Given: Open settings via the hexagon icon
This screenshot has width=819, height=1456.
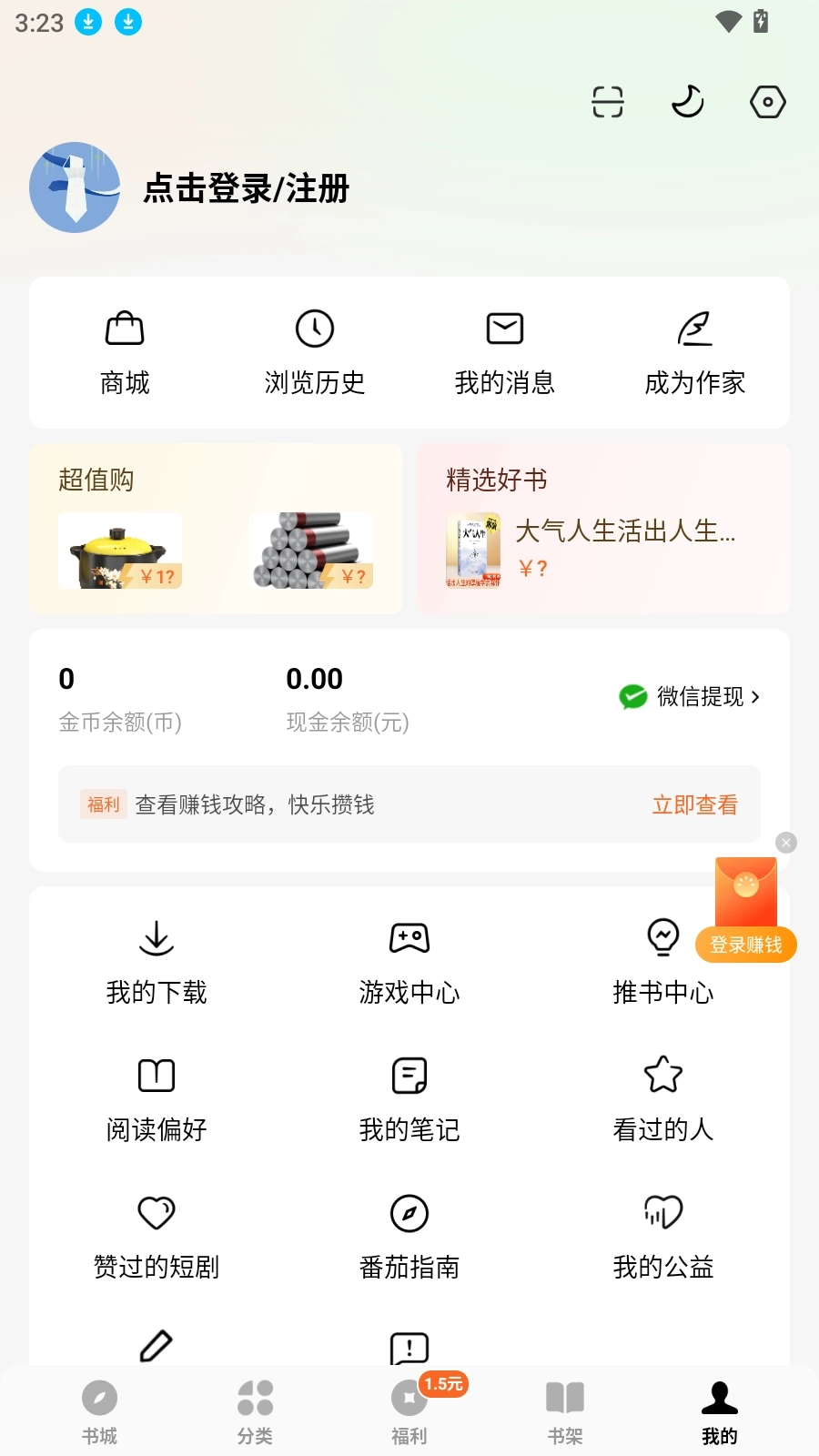Looking at the screenshot, I should point(767,102).
